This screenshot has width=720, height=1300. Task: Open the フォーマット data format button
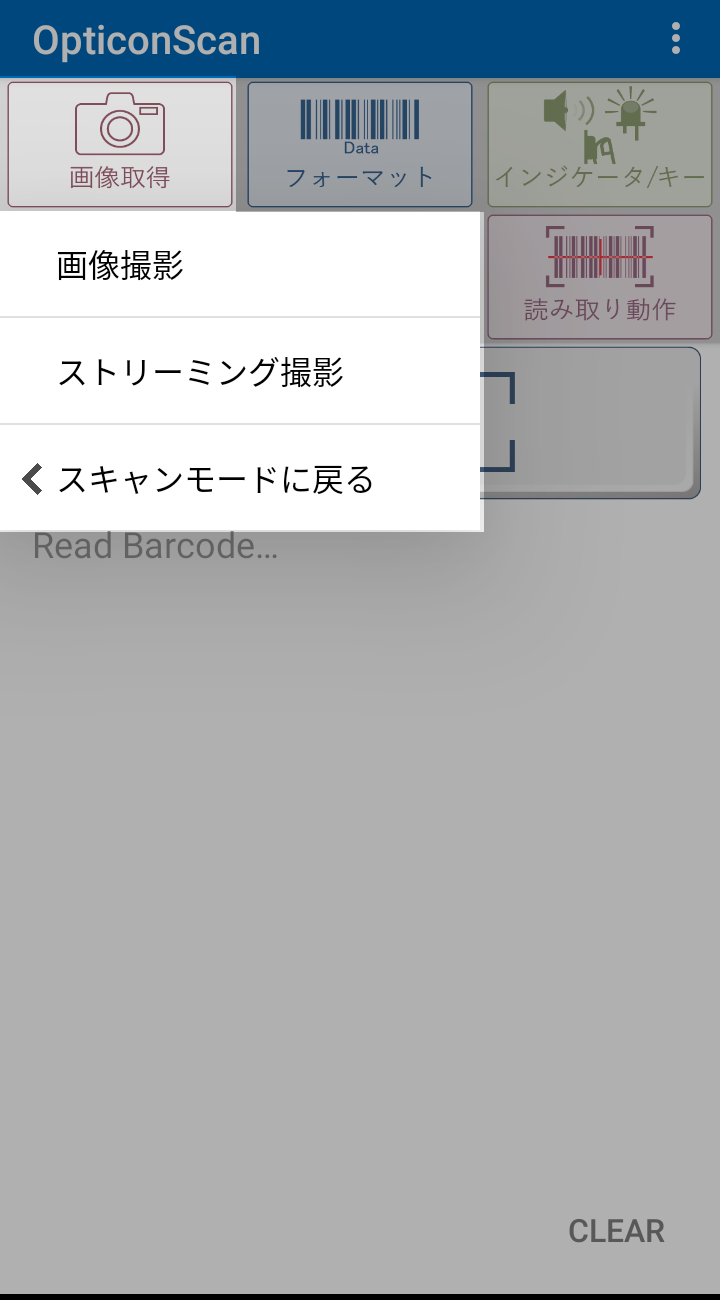(x=360, y=144)
